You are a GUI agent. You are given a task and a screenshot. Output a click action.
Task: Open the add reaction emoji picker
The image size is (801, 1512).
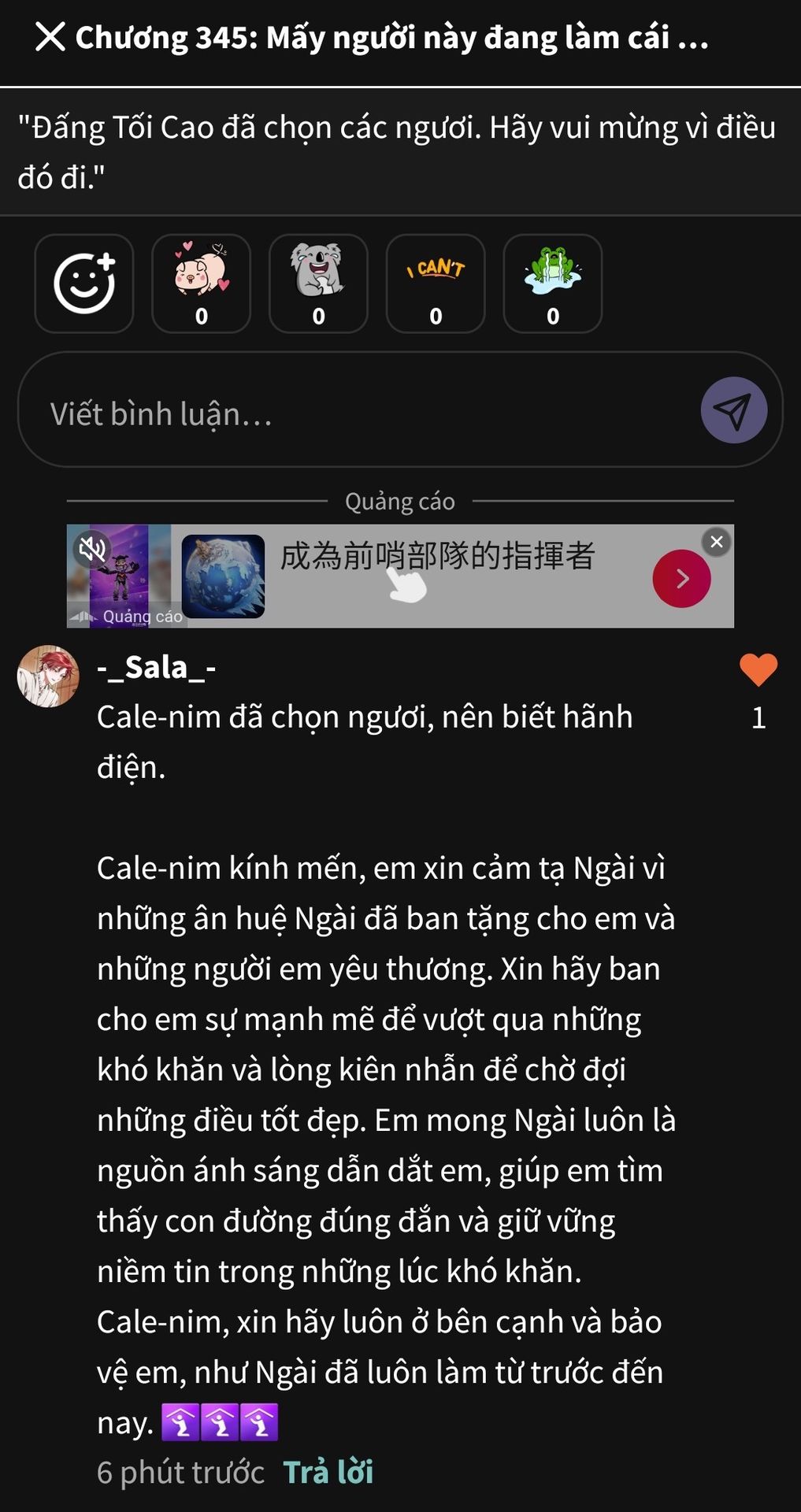coord(84,283)
